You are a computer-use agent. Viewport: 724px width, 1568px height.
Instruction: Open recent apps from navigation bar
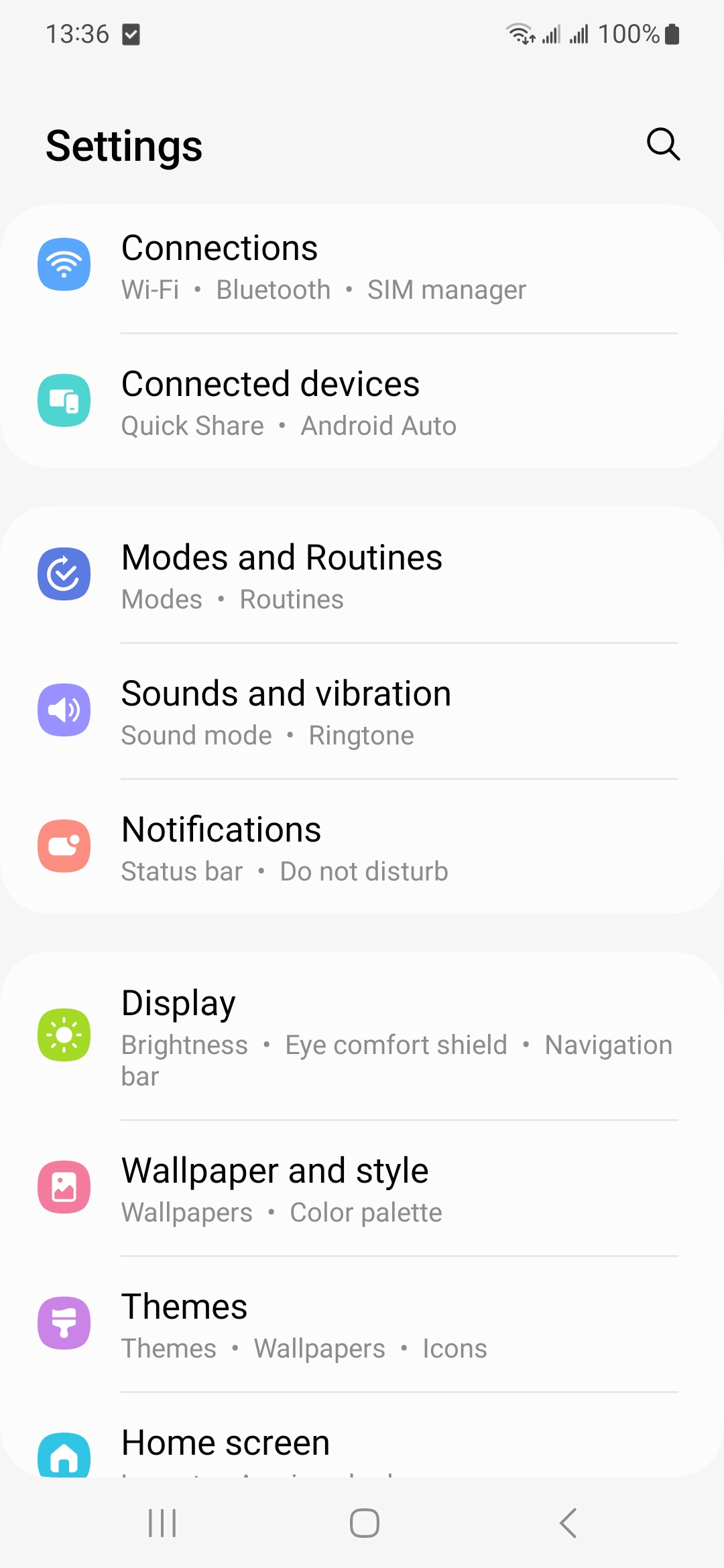(x=162, y=1523)
